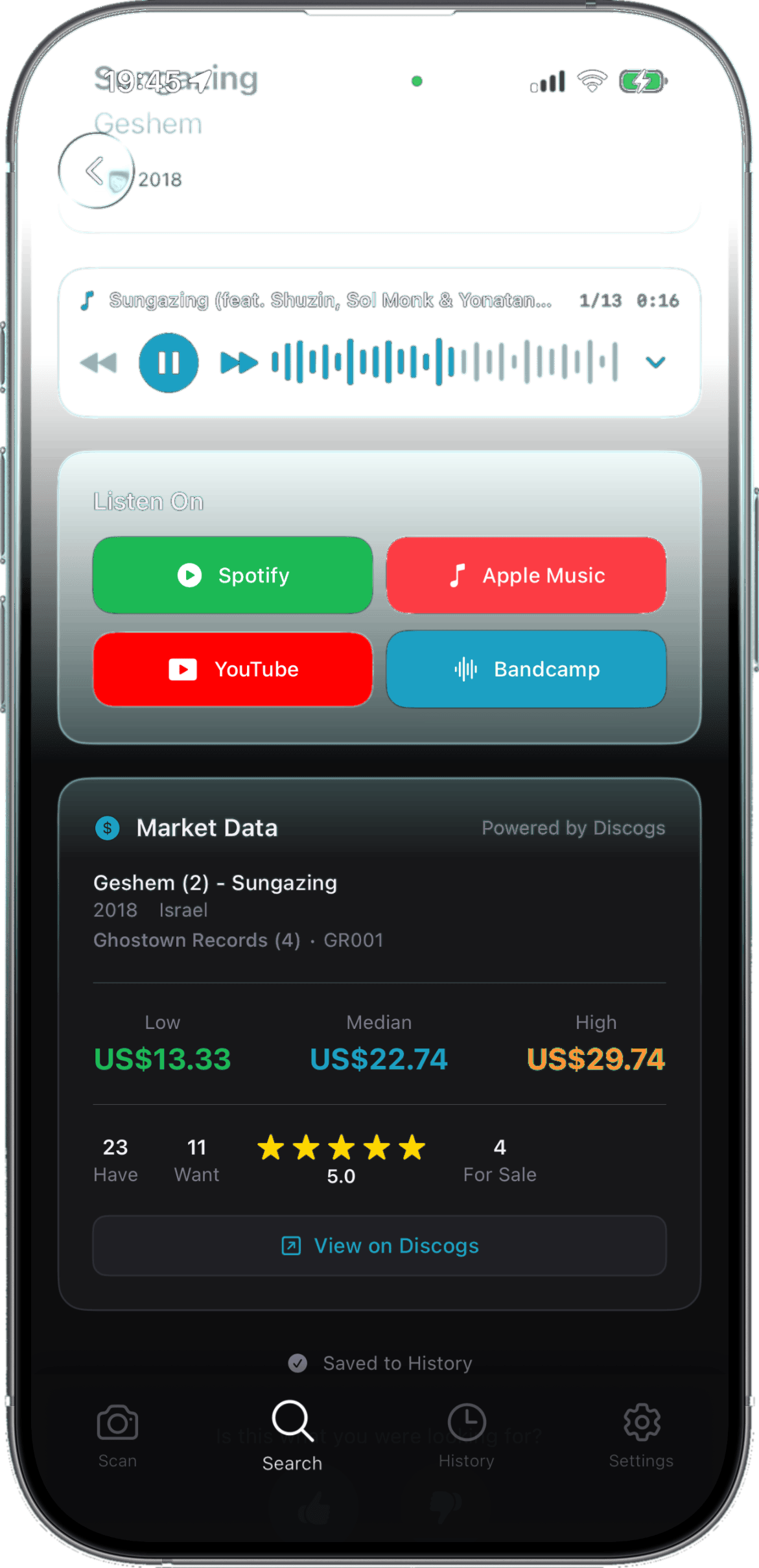
Task: Skip to the previous track
Action: click(x=99, y=362)
